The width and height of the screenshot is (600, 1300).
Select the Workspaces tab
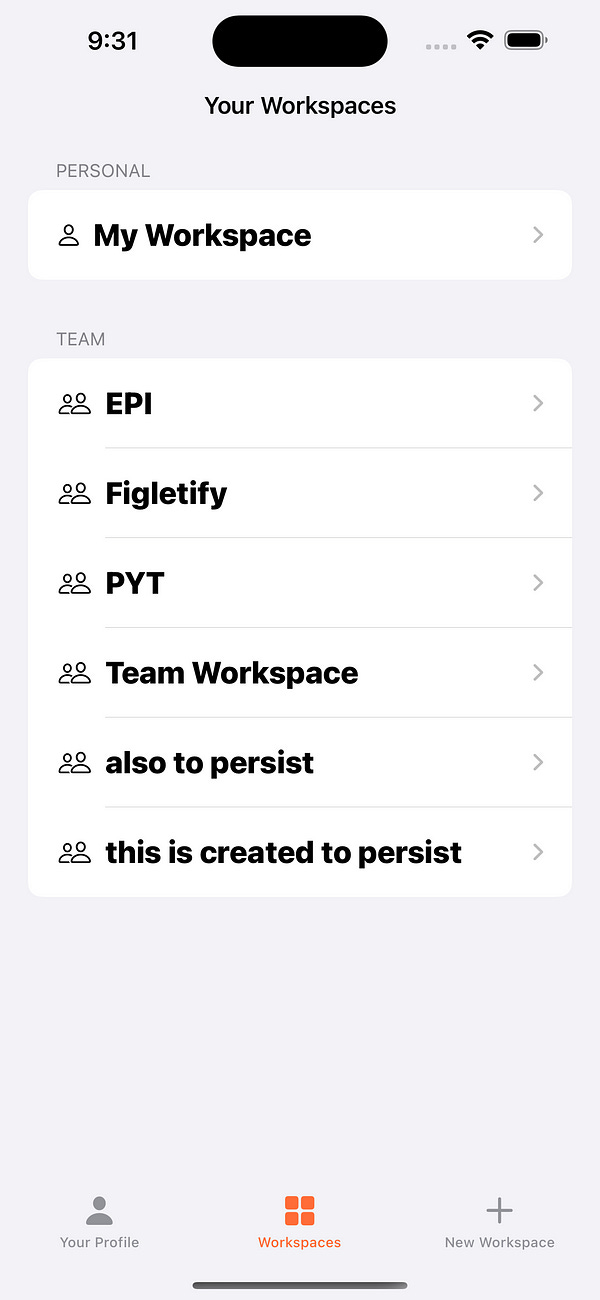(299, 1222)
